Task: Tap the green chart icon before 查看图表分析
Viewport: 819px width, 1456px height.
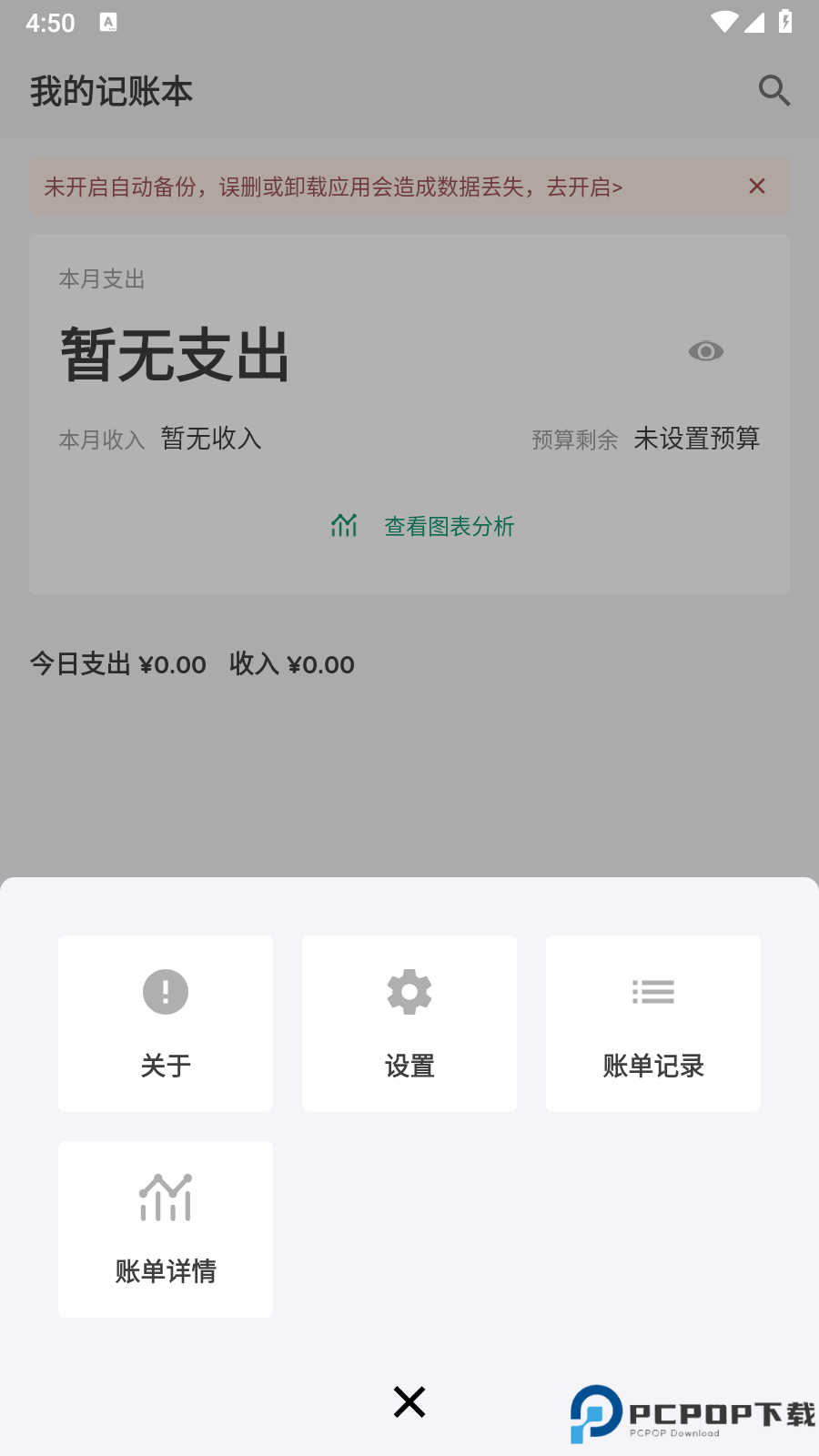Action: 344,525
